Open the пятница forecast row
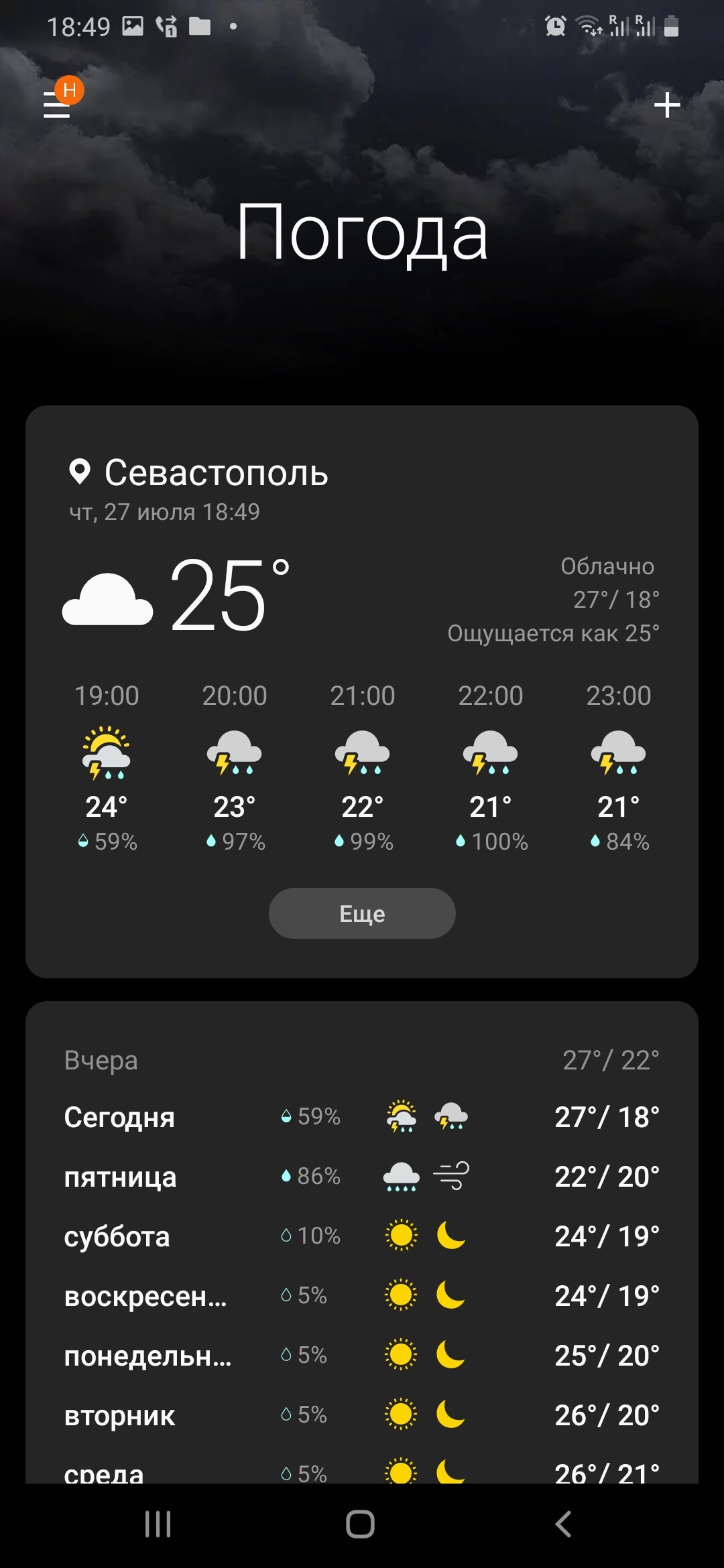The width and height of the screenshot is (724, 1568). click(361, 1177)
